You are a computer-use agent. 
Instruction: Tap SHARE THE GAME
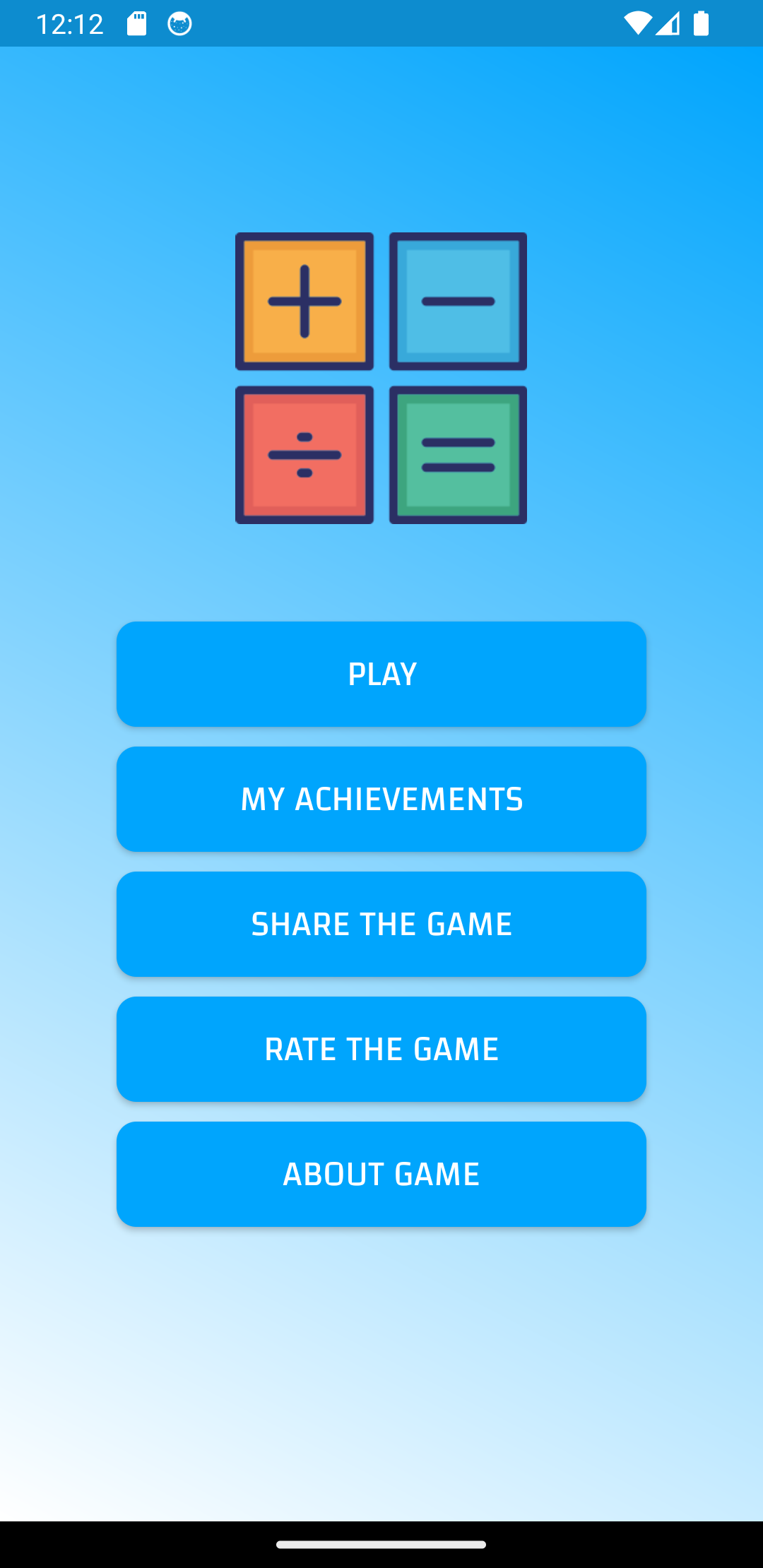click(381, 924)
